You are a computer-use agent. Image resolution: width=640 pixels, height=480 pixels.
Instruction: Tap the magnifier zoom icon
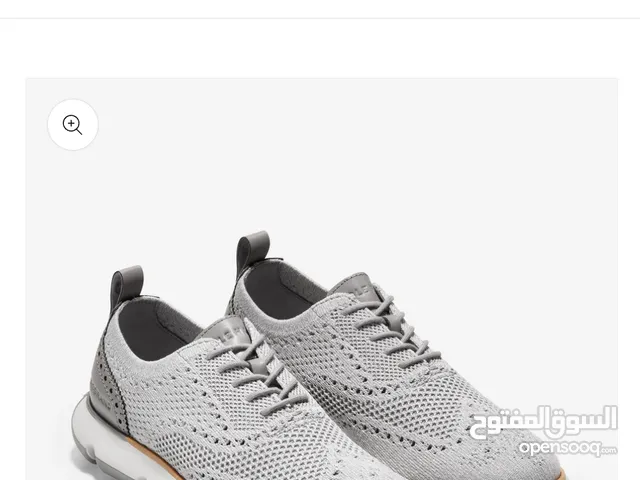point(72,125)
